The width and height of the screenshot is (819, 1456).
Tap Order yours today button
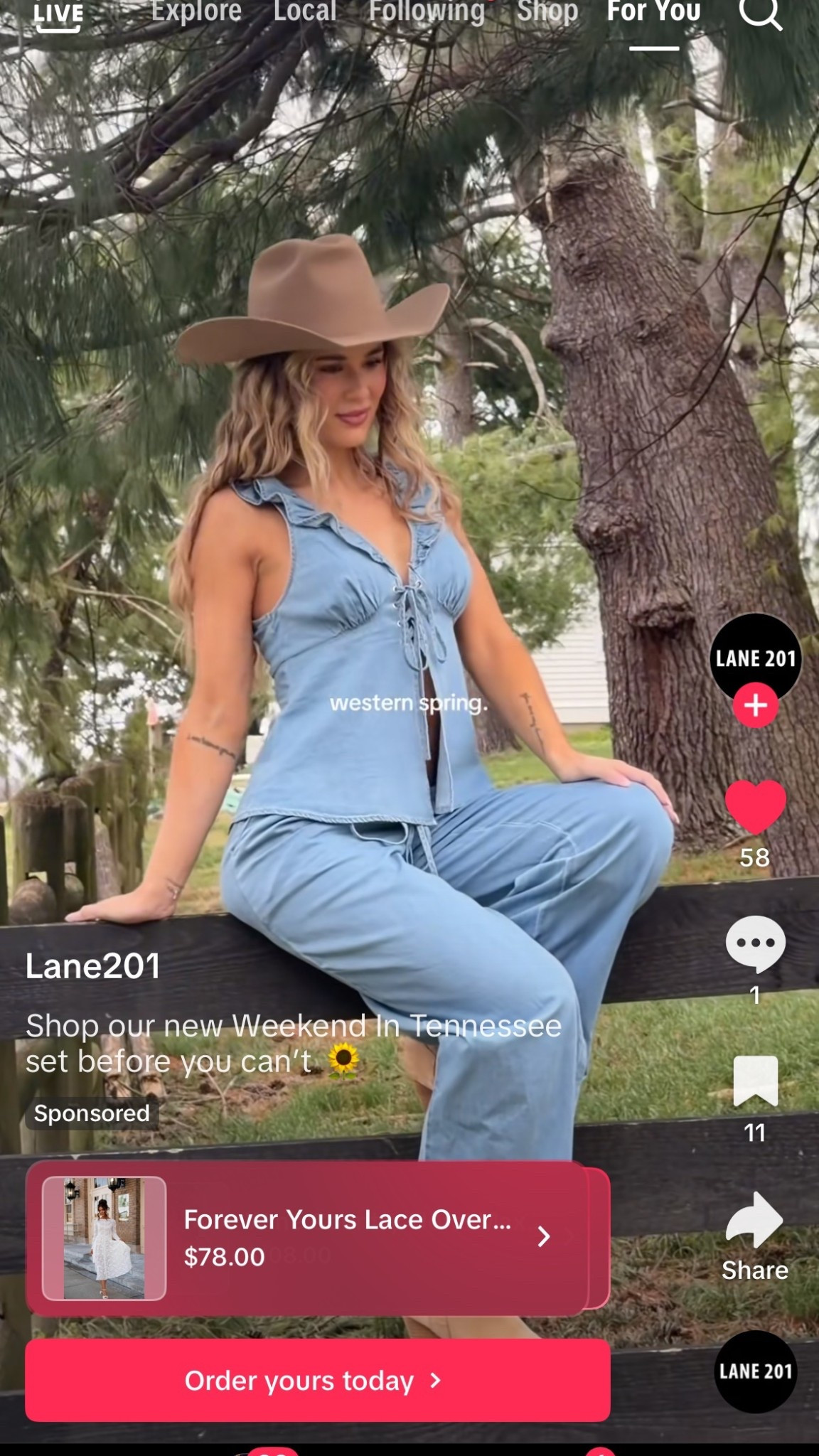[x=317, y=1381]
